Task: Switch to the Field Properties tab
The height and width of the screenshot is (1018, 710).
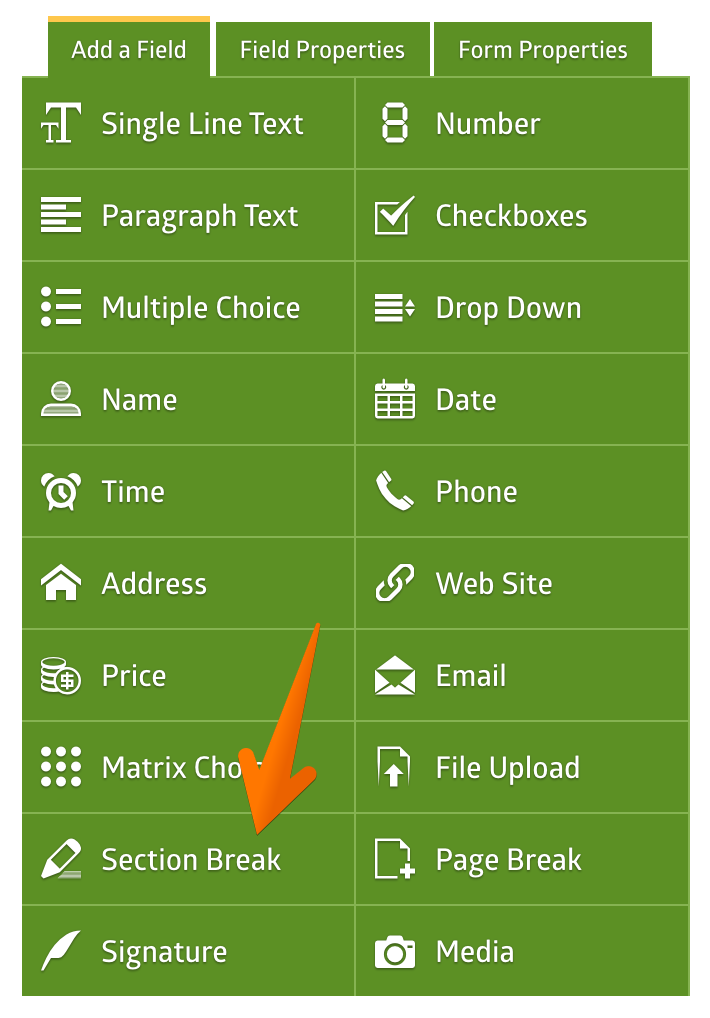Action: tap(322, 50)
